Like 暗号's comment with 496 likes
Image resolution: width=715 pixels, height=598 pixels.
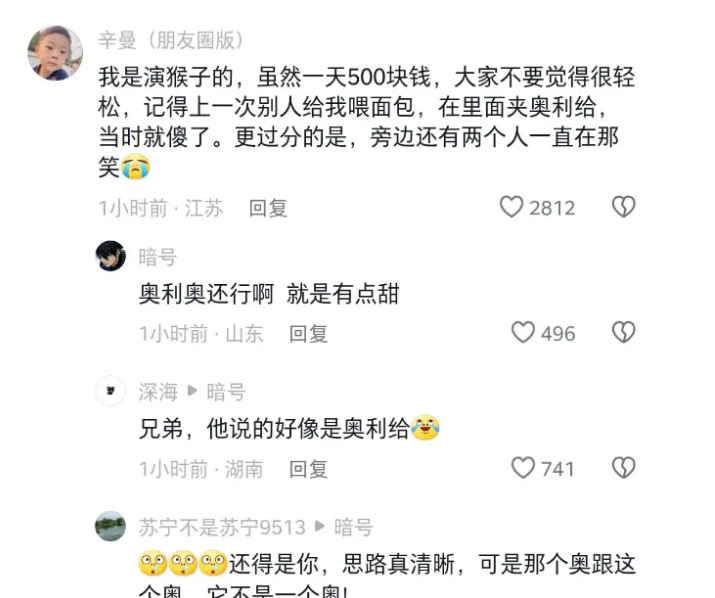point(524,332)
